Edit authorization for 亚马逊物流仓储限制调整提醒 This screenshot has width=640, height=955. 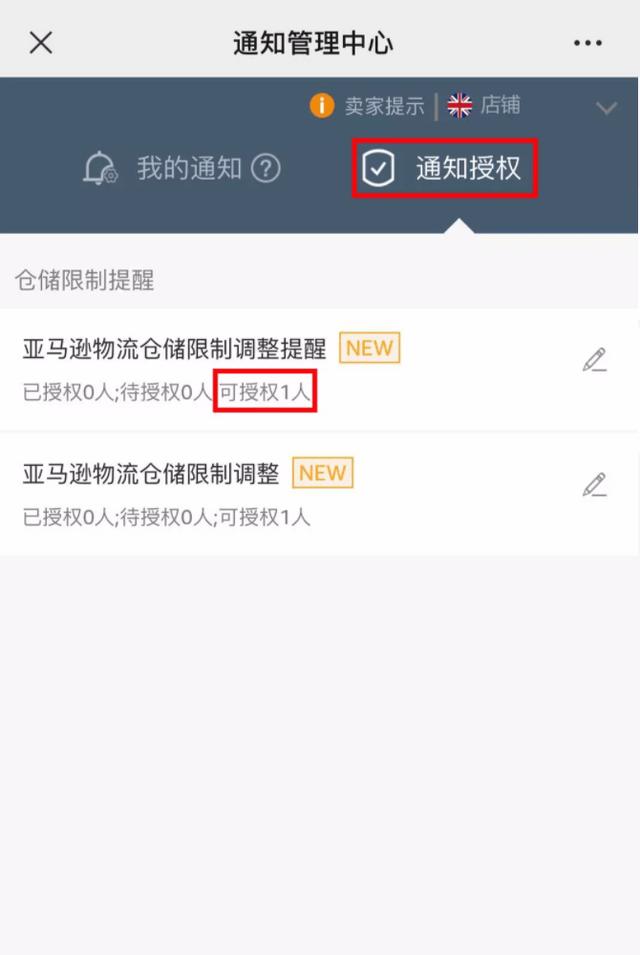pyautogui.click(x=595, y=360)
